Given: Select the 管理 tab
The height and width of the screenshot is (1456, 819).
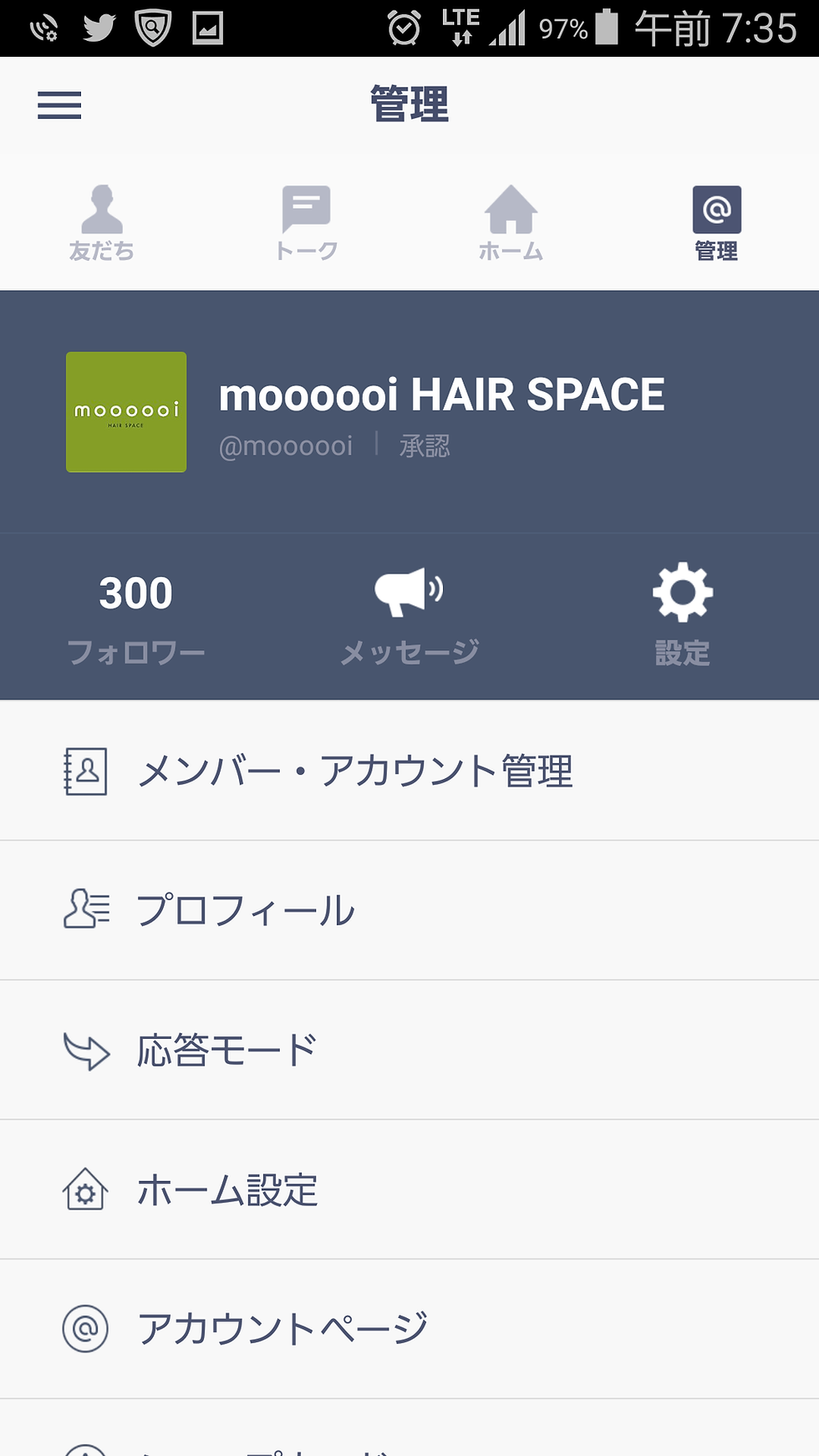Looking at the screenshot, I should tap(716, 222).
